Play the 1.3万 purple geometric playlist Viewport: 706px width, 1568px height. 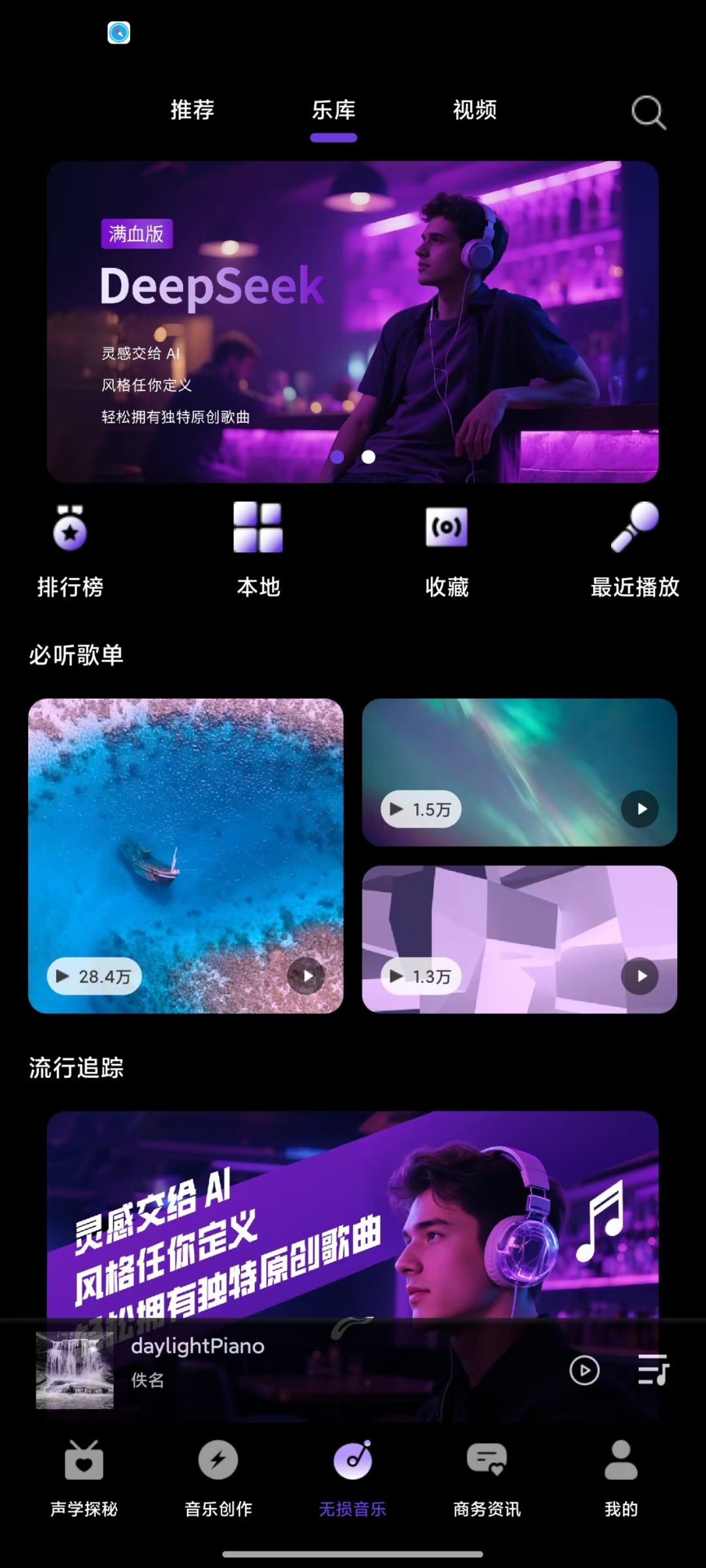click(x=639, y=976)
